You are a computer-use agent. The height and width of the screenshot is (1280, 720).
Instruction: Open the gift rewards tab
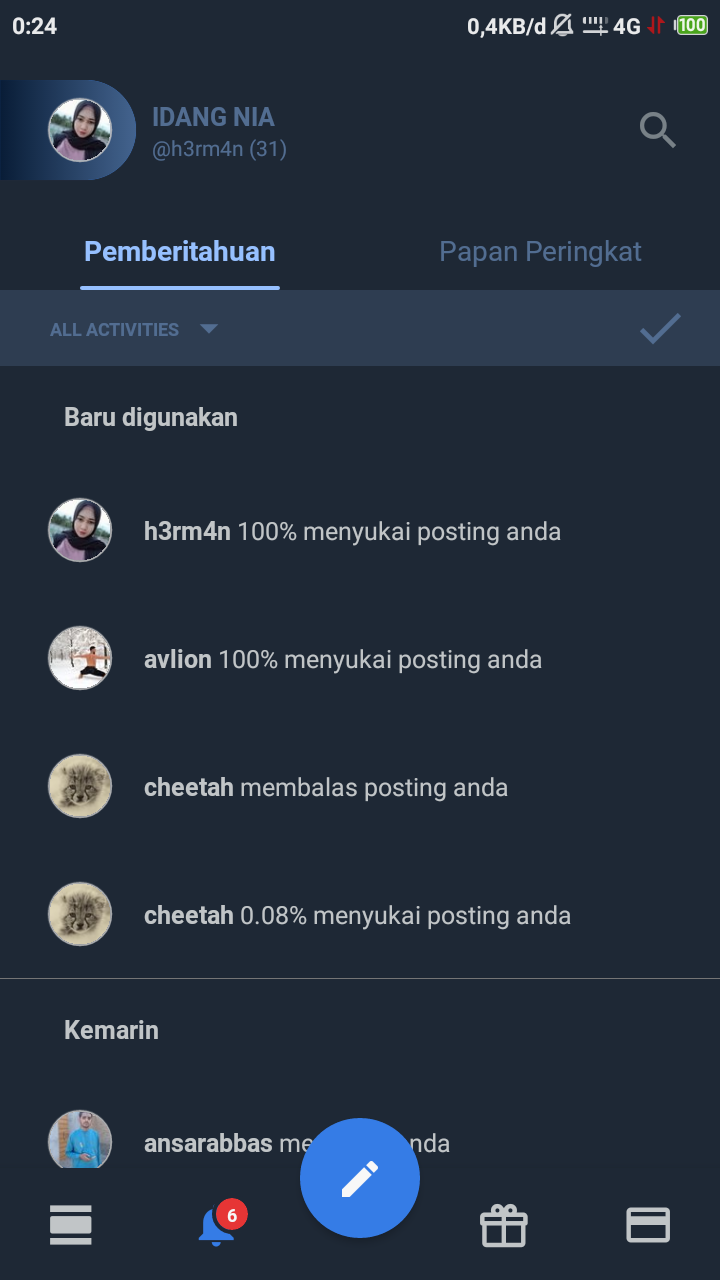pos(504,1225)
